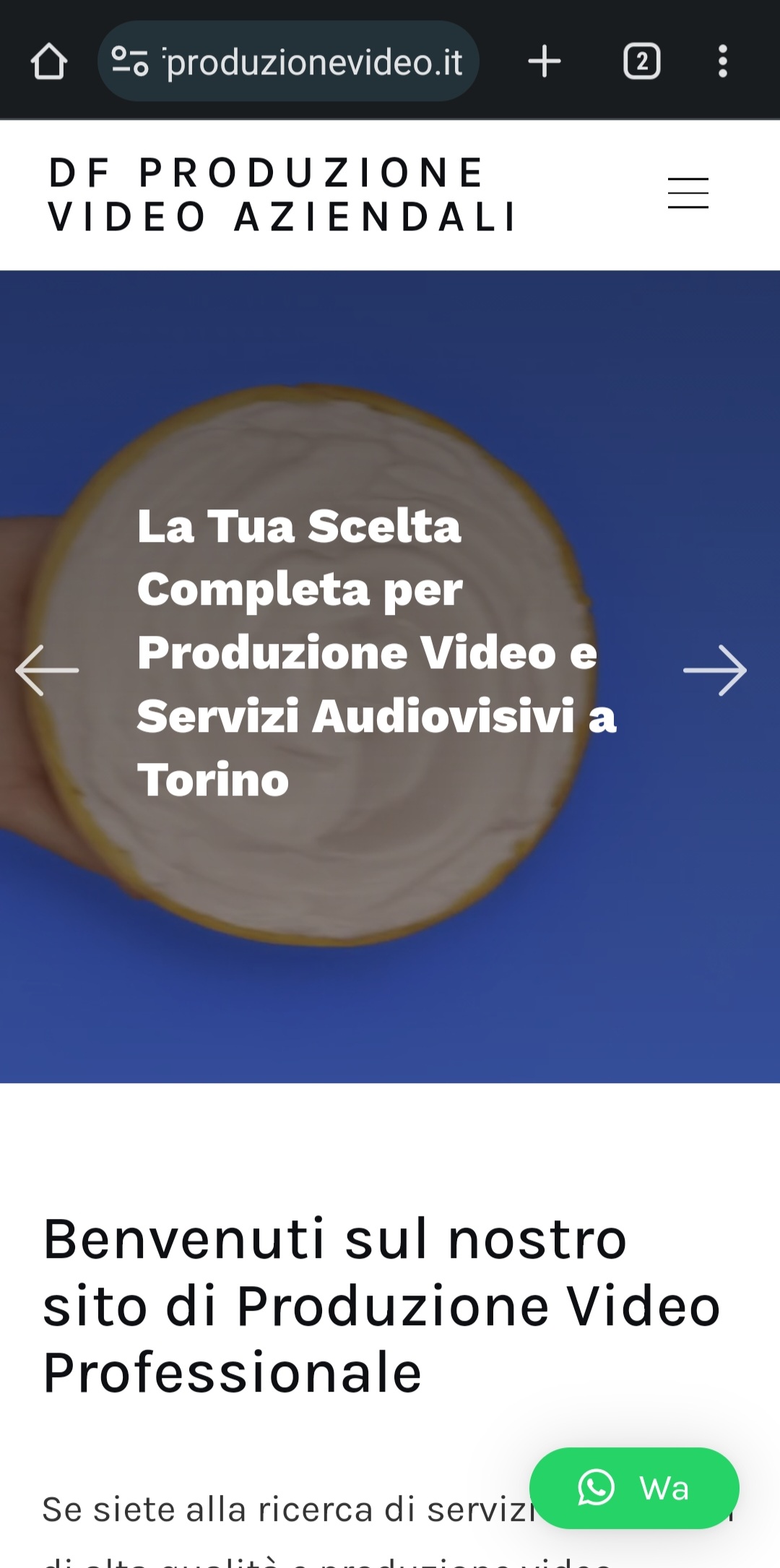Open the tab switcher showing 2 tabs
Viewport: 780px width, 1568px height.
click(x=641, y=61)
